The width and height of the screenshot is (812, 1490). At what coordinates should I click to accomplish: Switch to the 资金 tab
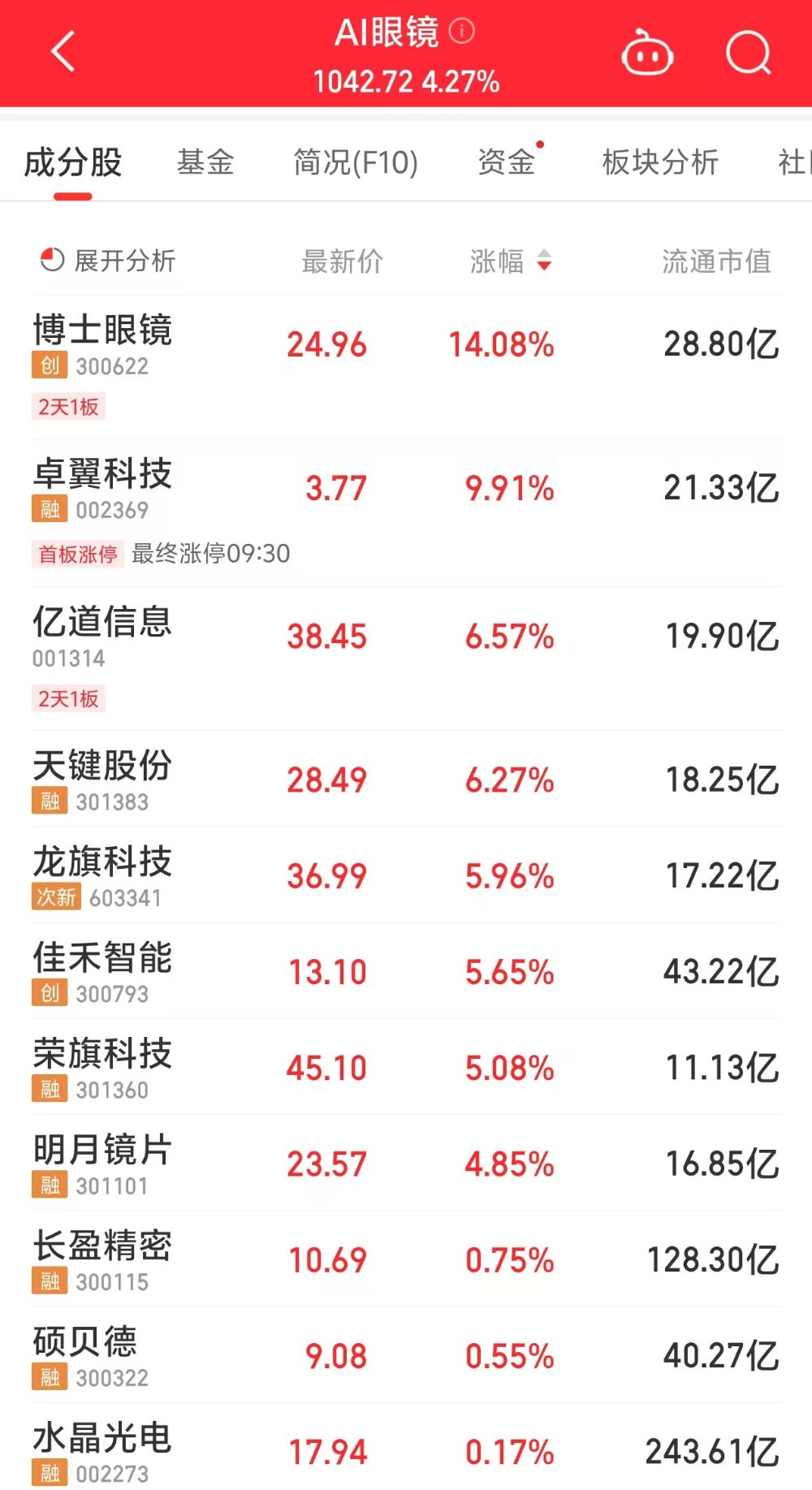pyautogui.click(x=508, y=162)
